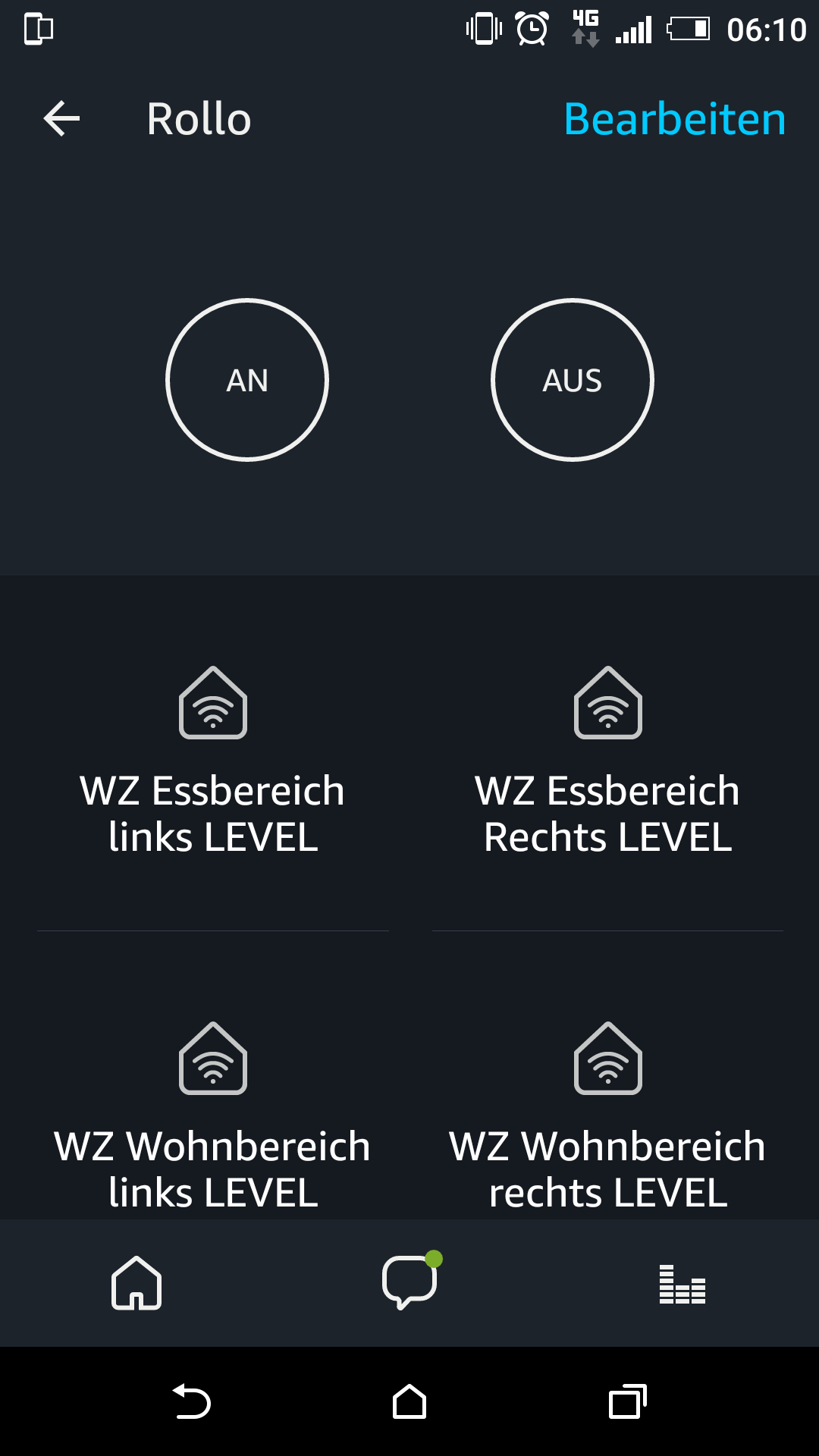The width and height of the screenshot is (819, 1456).
Task: Tap Bearbeiten to edit the group
Action: click(674, 119)
